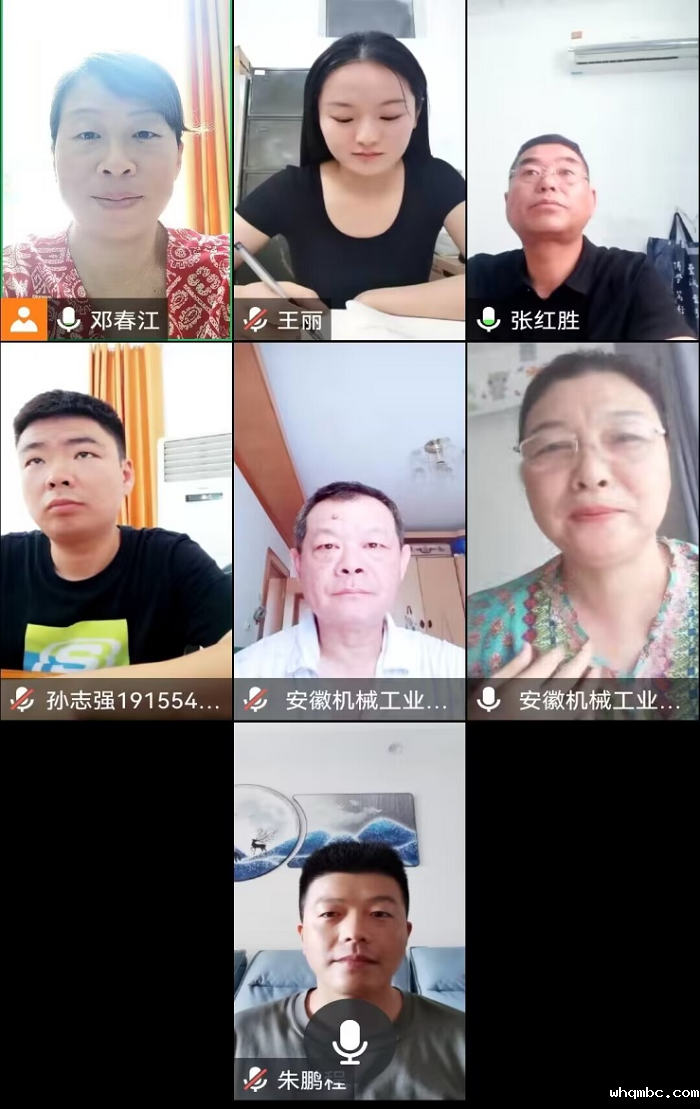This screenshot has width=700, height=1109.
Task: Tap the floating round microphone button
Action: [349, 1043]
